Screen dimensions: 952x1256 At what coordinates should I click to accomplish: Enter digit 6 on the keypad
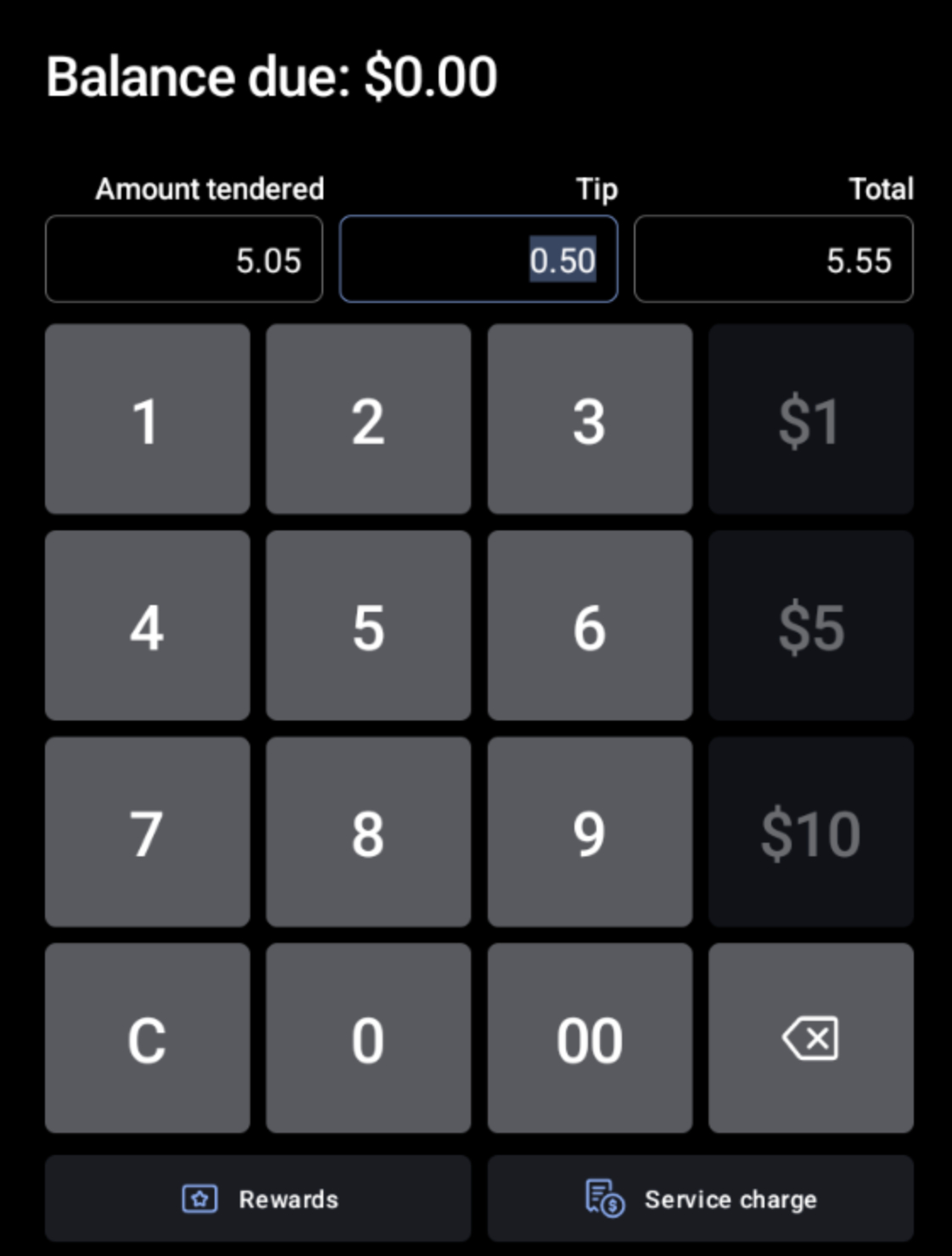[590, 626]
